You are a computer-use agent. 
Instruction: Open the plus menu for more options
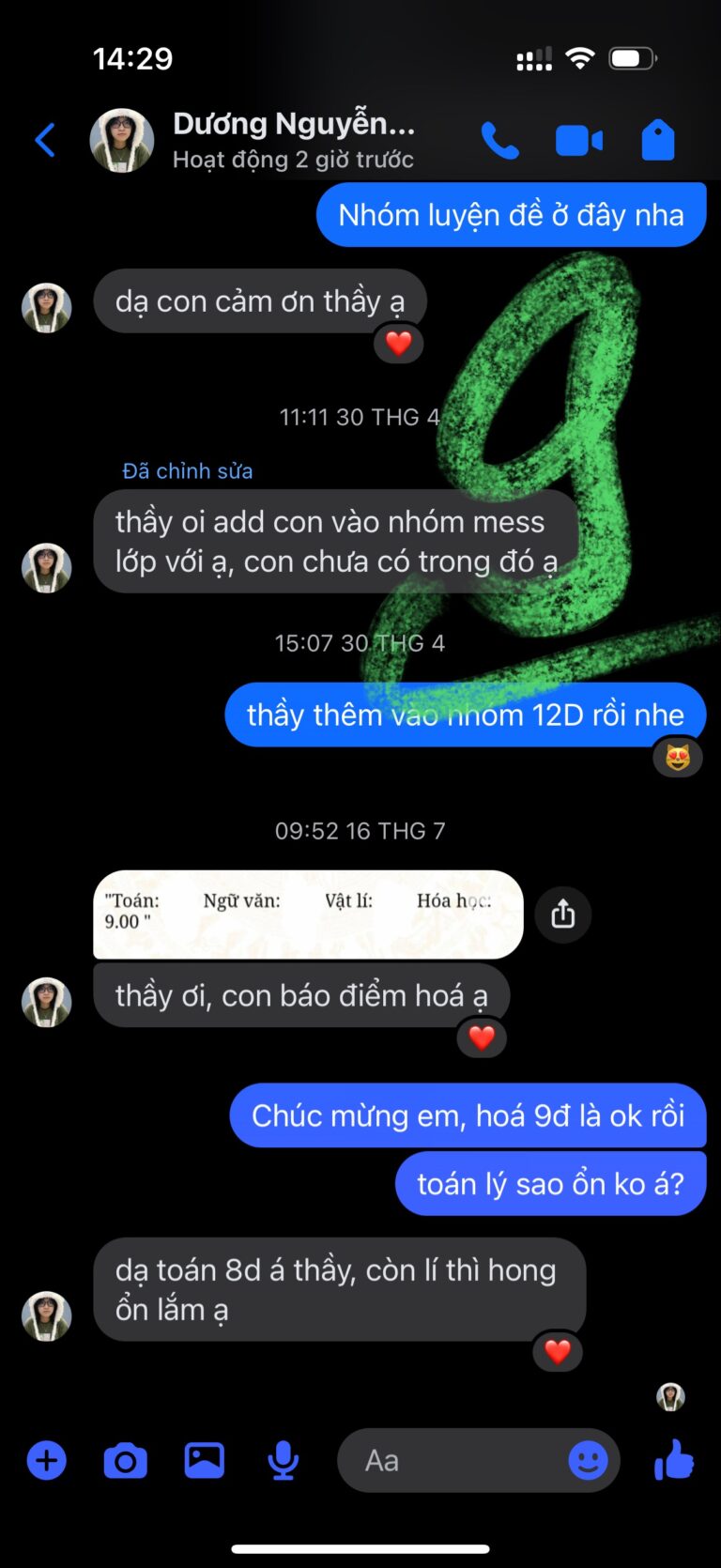[x=46, y=1461]
